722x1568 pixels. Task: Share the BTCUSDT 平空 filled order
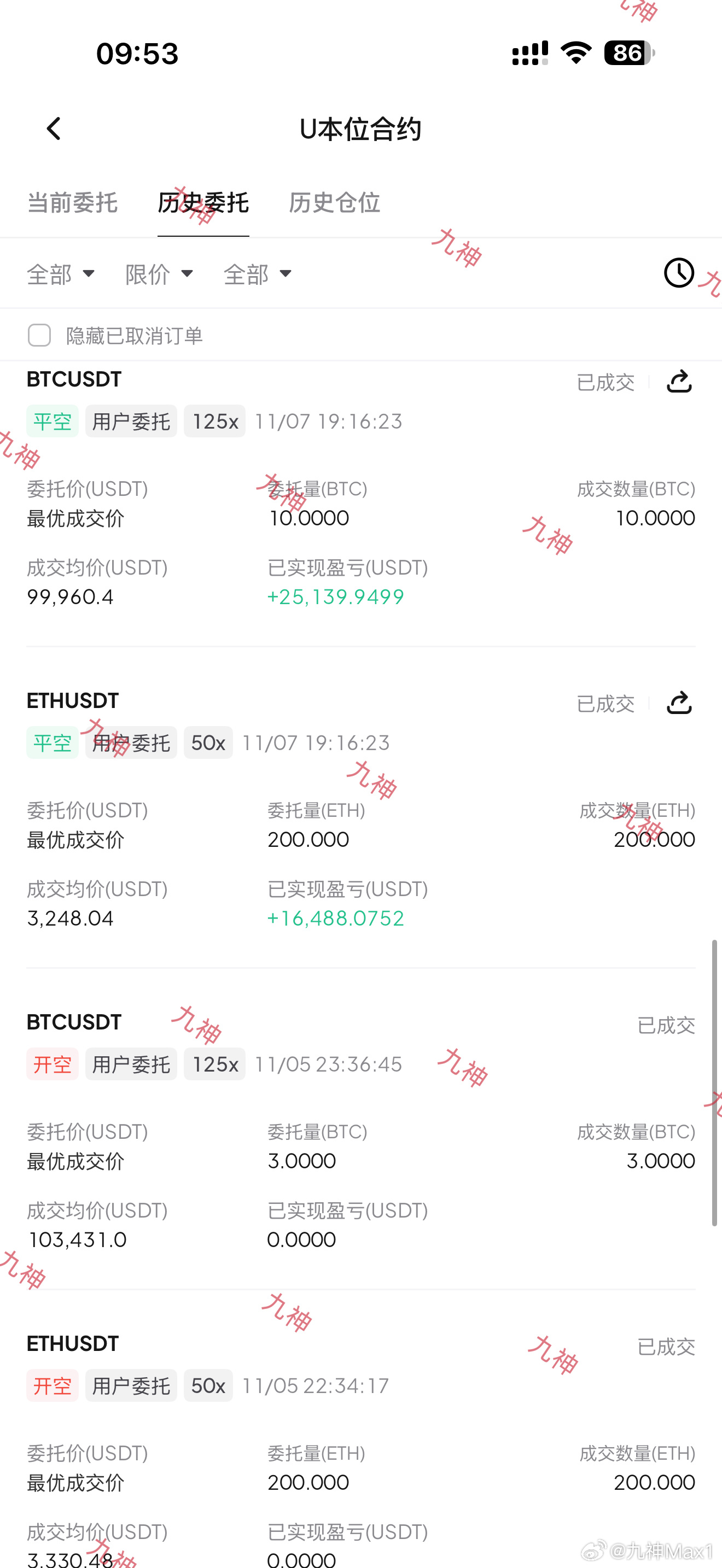coord(679,382)
